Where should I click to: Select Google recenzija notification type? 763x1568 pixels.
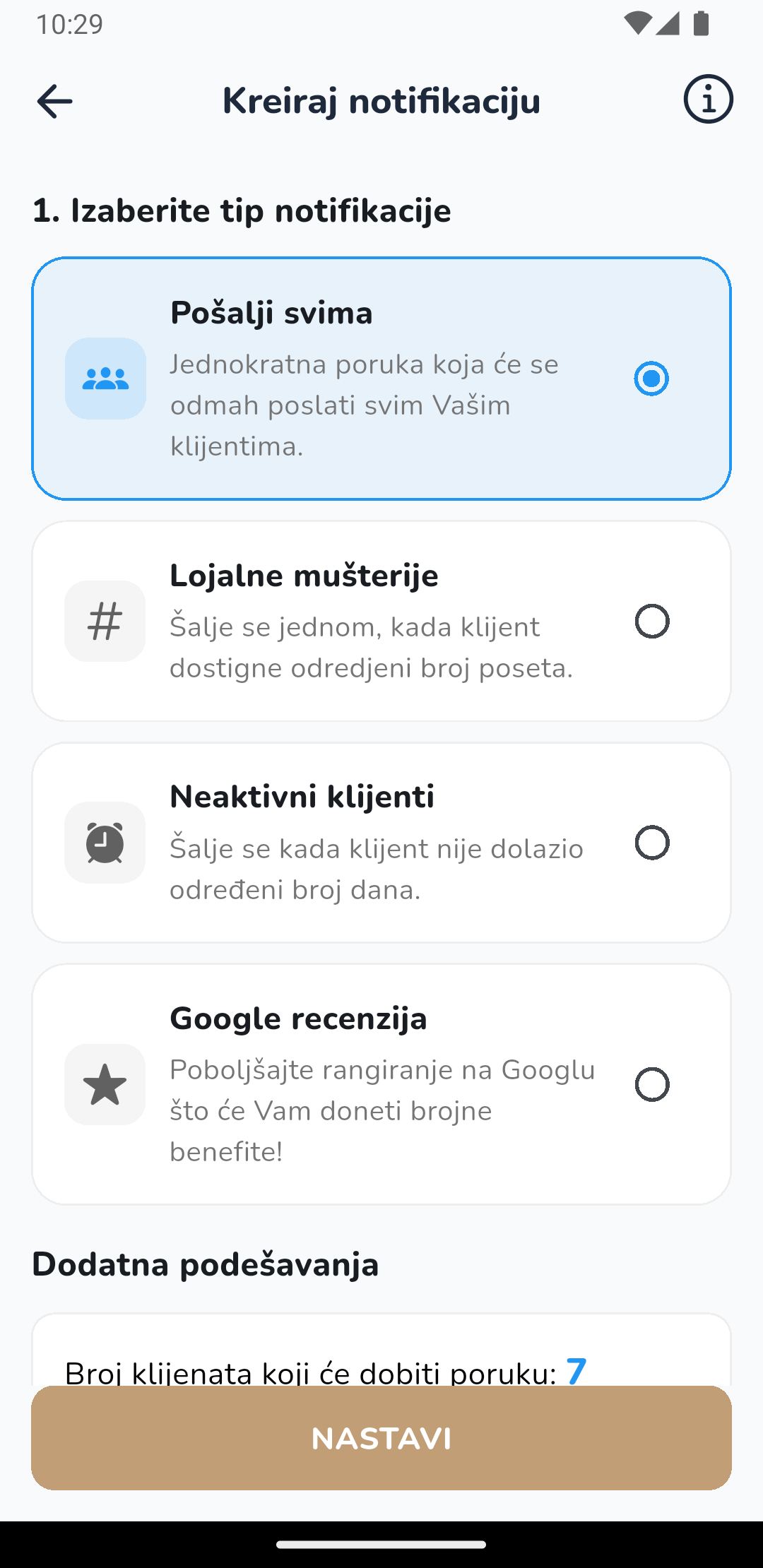651,1085
